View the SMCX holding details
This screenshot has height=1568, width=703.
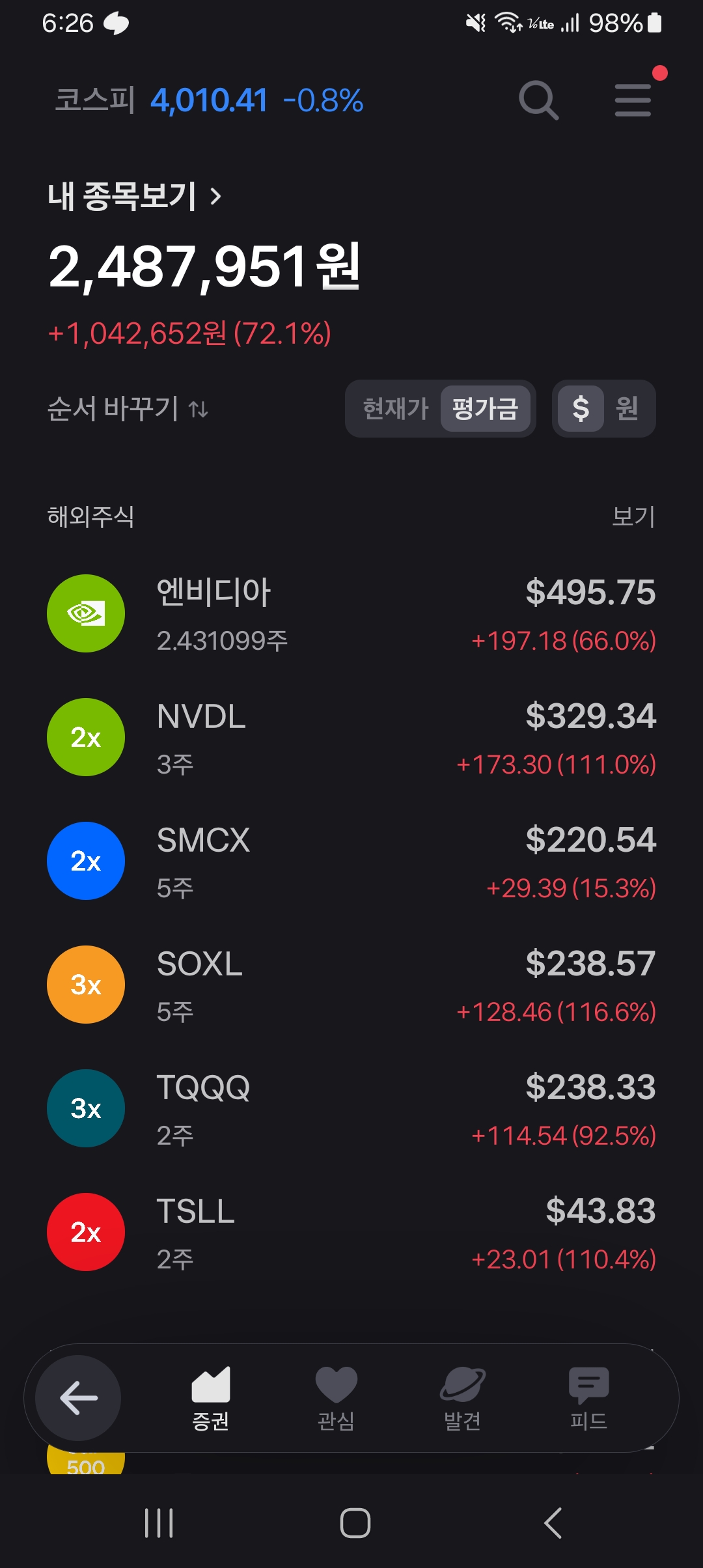point(351,861)
